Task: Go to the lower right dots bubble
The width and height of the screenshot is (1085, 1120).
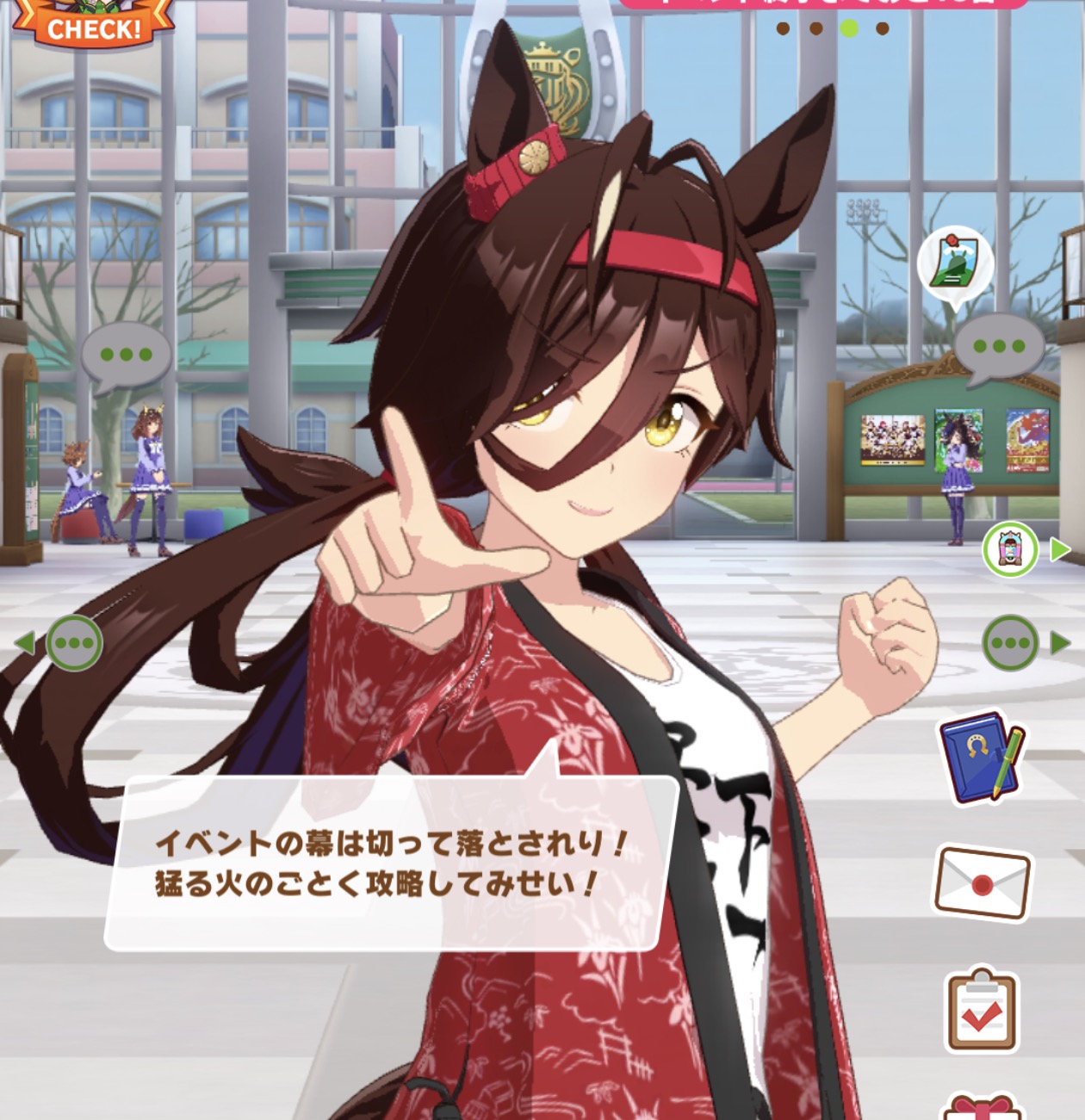Action: (1011, 643)
